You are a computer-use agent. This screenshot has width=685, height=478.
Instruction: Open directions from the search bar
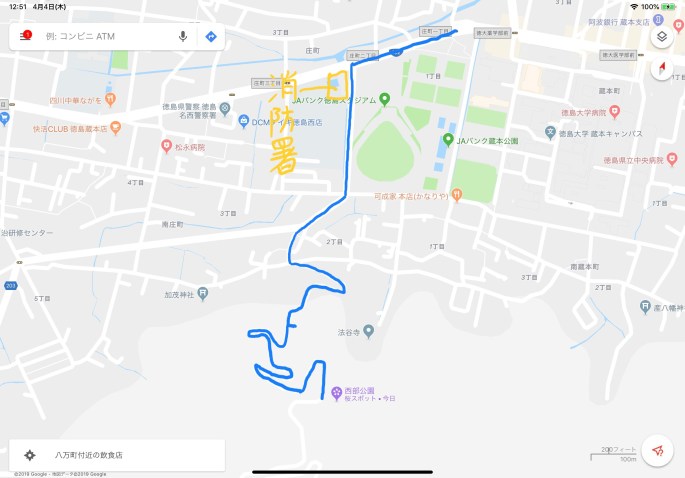click(x=211, y=36)
